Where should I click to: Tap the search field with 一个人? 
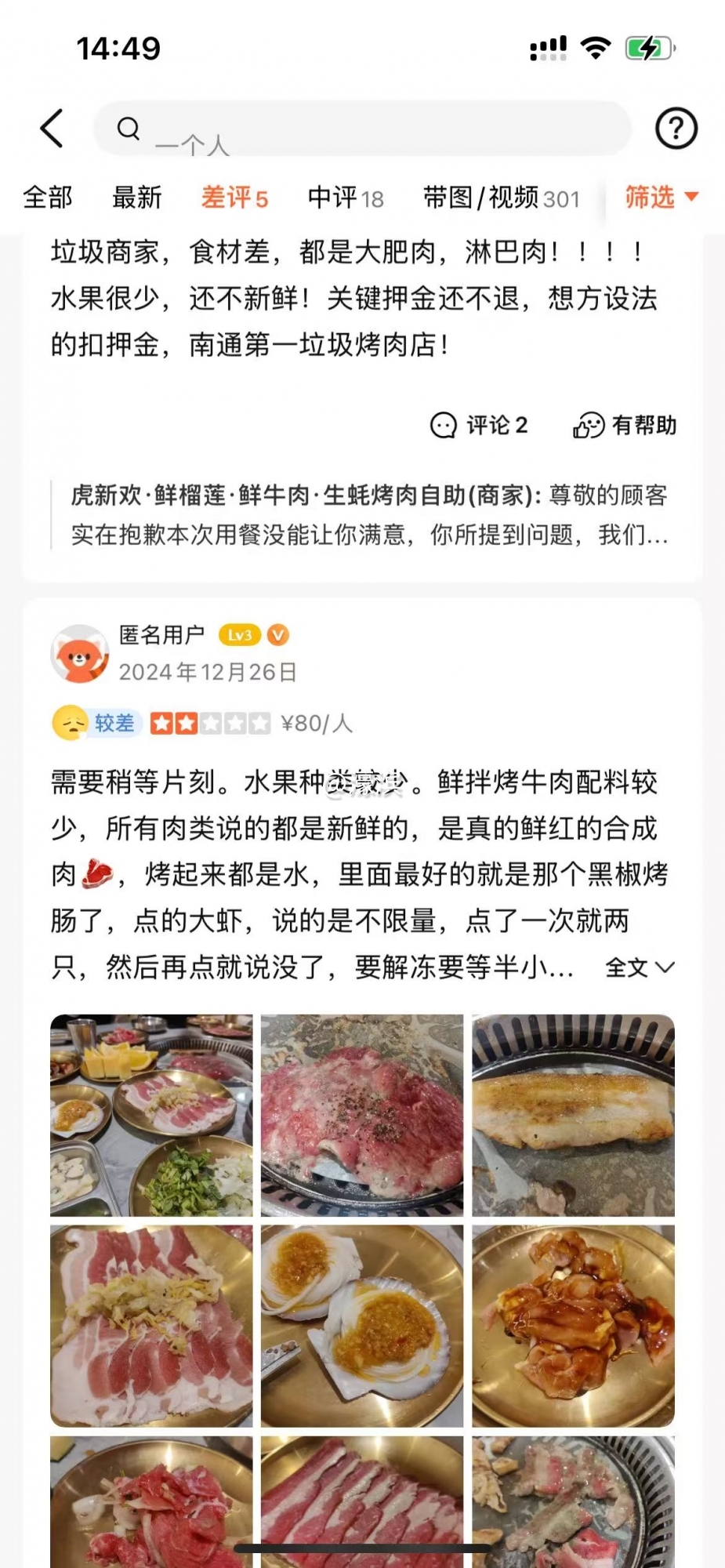[x=362, y=129]
